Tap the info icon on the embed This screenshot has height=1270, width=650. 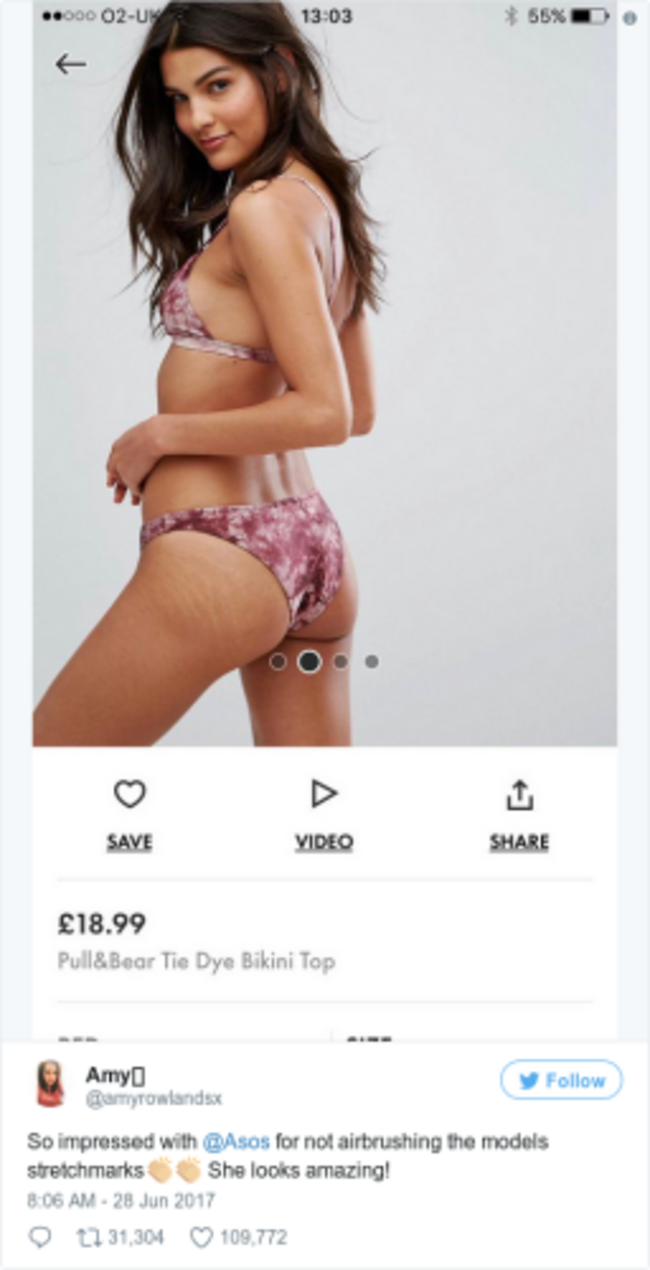(629, 17)
